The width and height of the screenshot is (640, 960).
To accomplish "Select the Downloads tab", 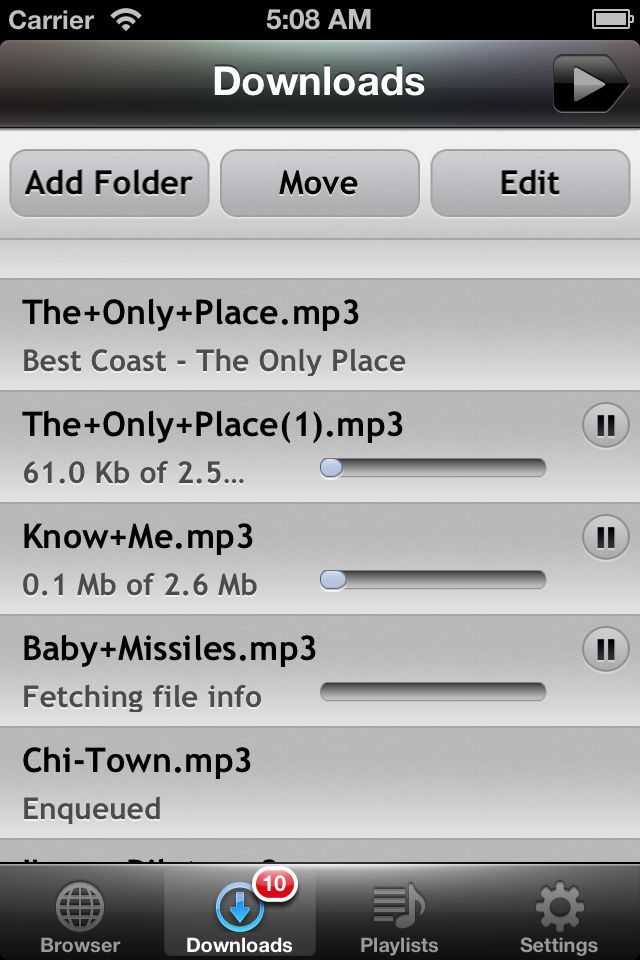I will tap(240, 918).
